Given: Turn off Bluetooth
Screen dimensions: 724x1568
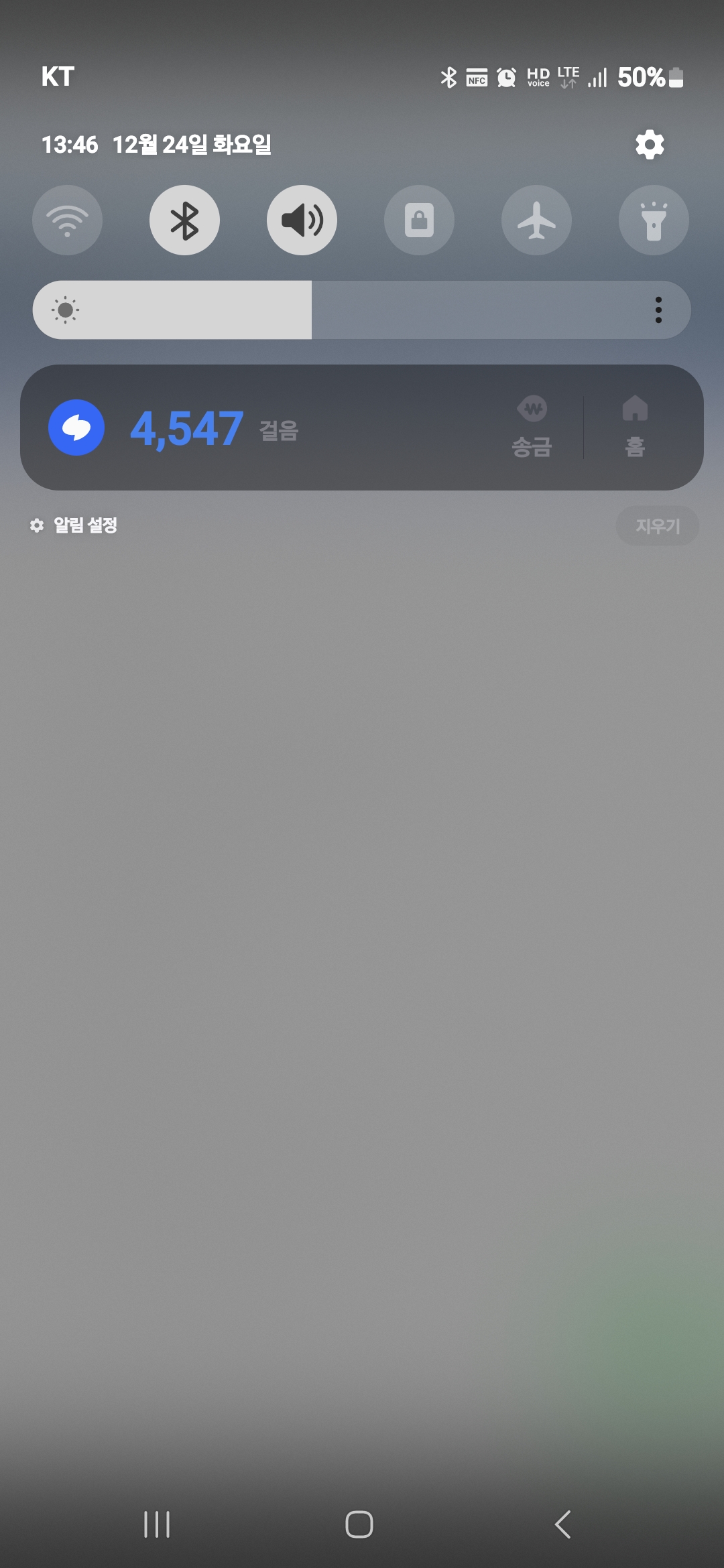Looking at the screenshot, I should pyautogui.click(x=184, y=220).
